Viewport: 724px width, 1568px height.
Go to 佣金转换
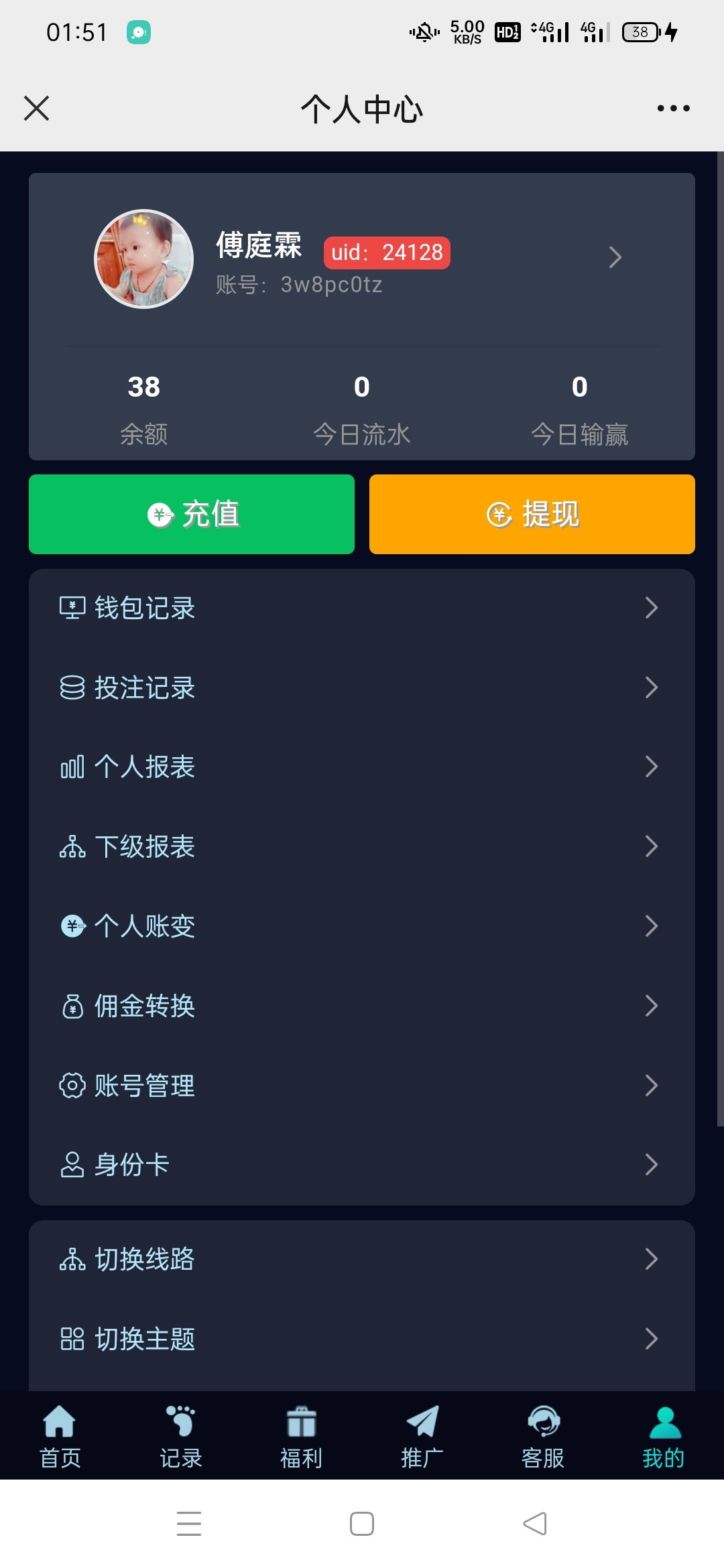click(361, 1006)
